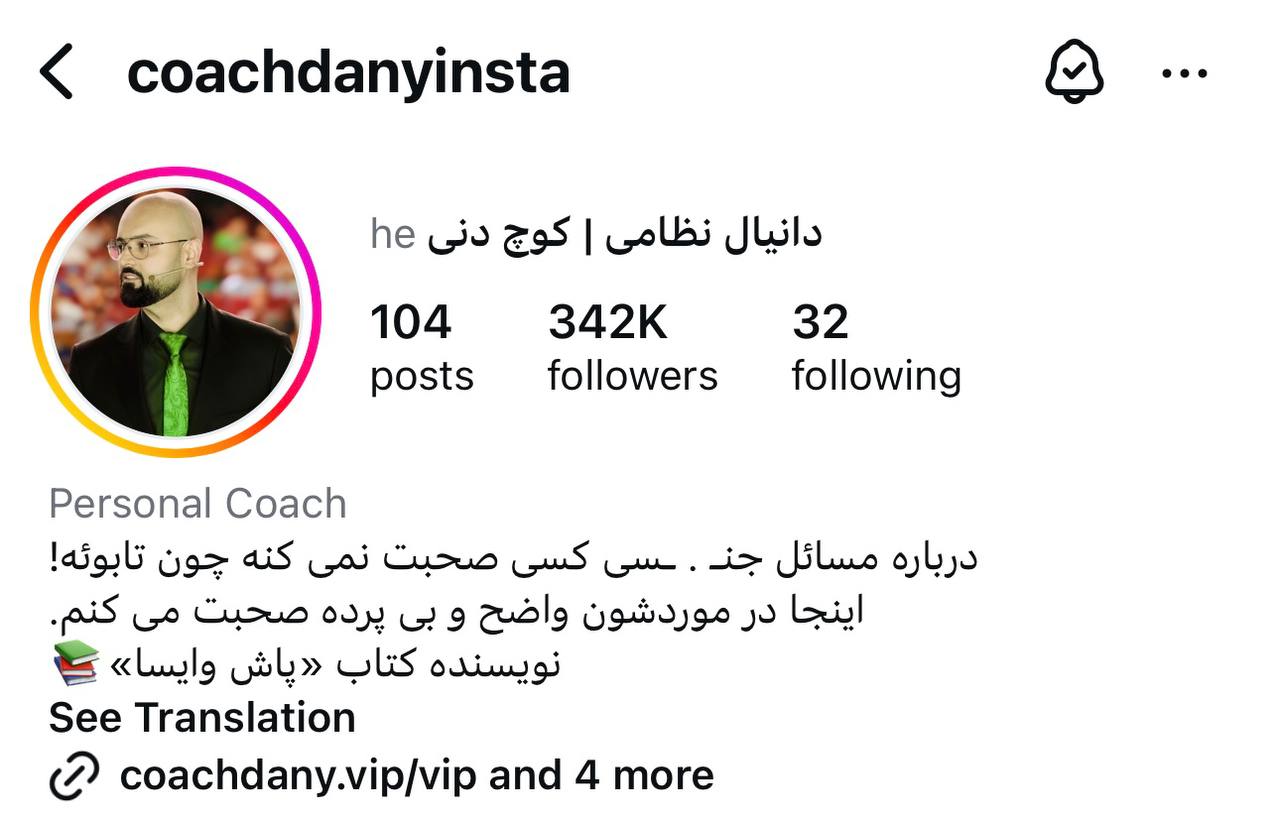Open the three-dot overflow menu
Image resolution: width=1280 pixels, height=817 pixels.
[x=1186, y=73]
